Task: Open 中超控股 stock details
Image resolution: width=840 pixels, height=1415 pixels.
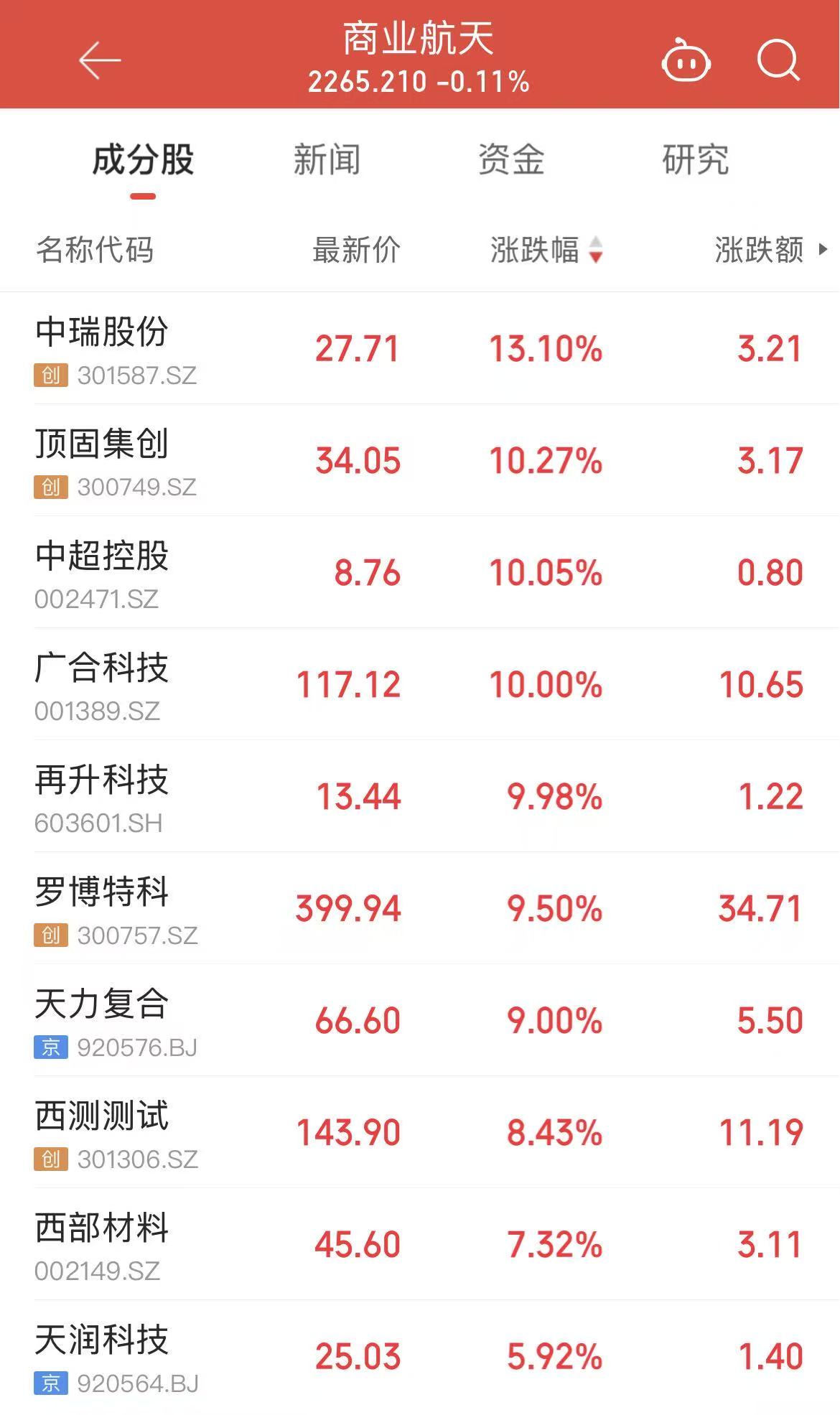Action: coord(102,557)
